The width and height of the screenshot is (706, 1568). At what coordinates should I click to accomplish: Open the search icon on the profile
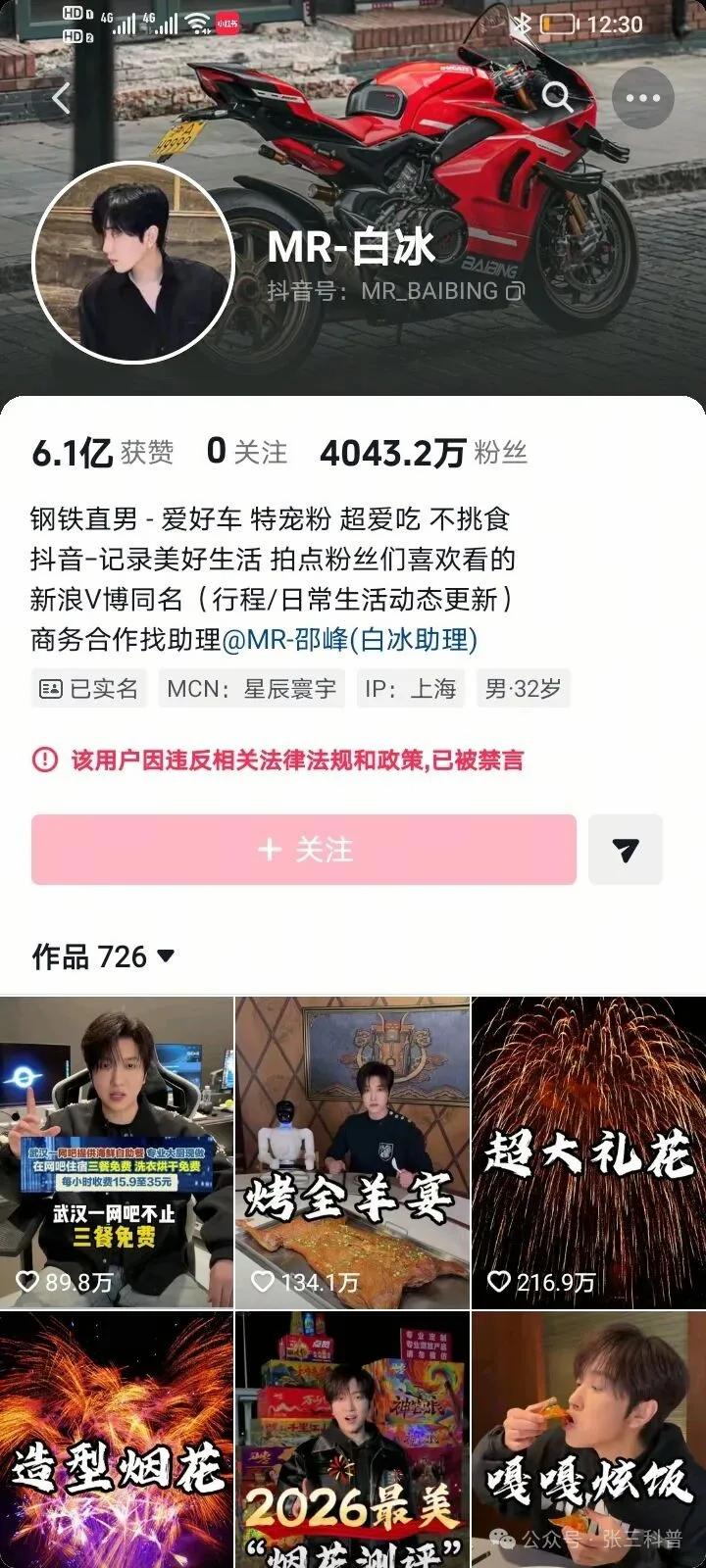pyautogui.click(x=557, y=97)
